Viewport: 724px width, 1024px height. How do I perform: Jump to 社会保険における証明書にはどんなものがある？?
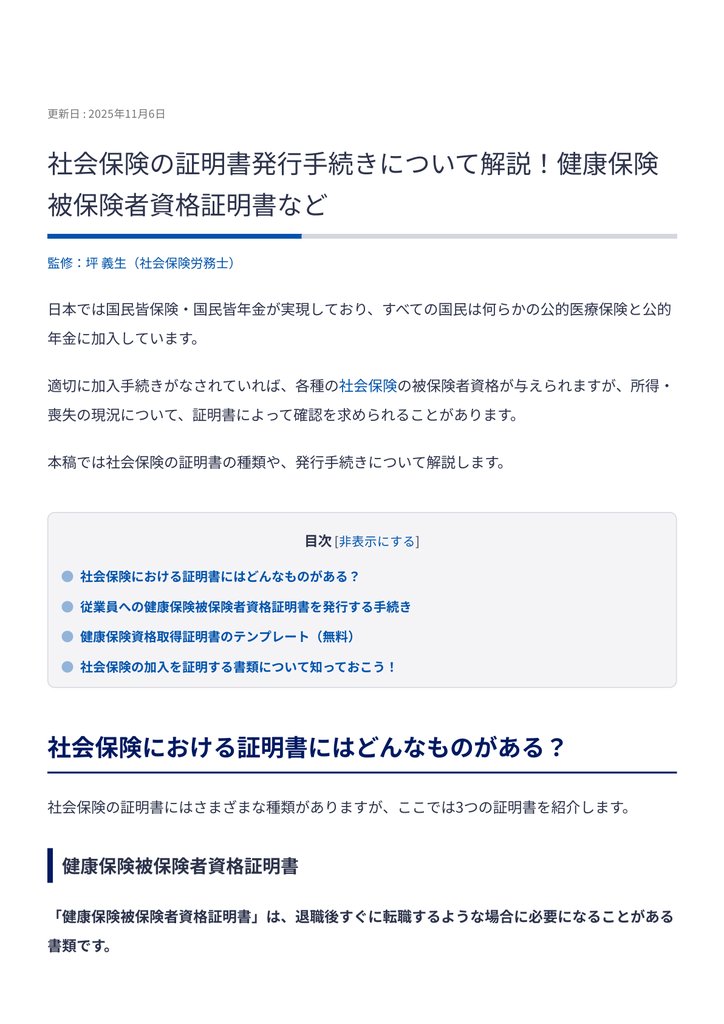tap(219, 577)
